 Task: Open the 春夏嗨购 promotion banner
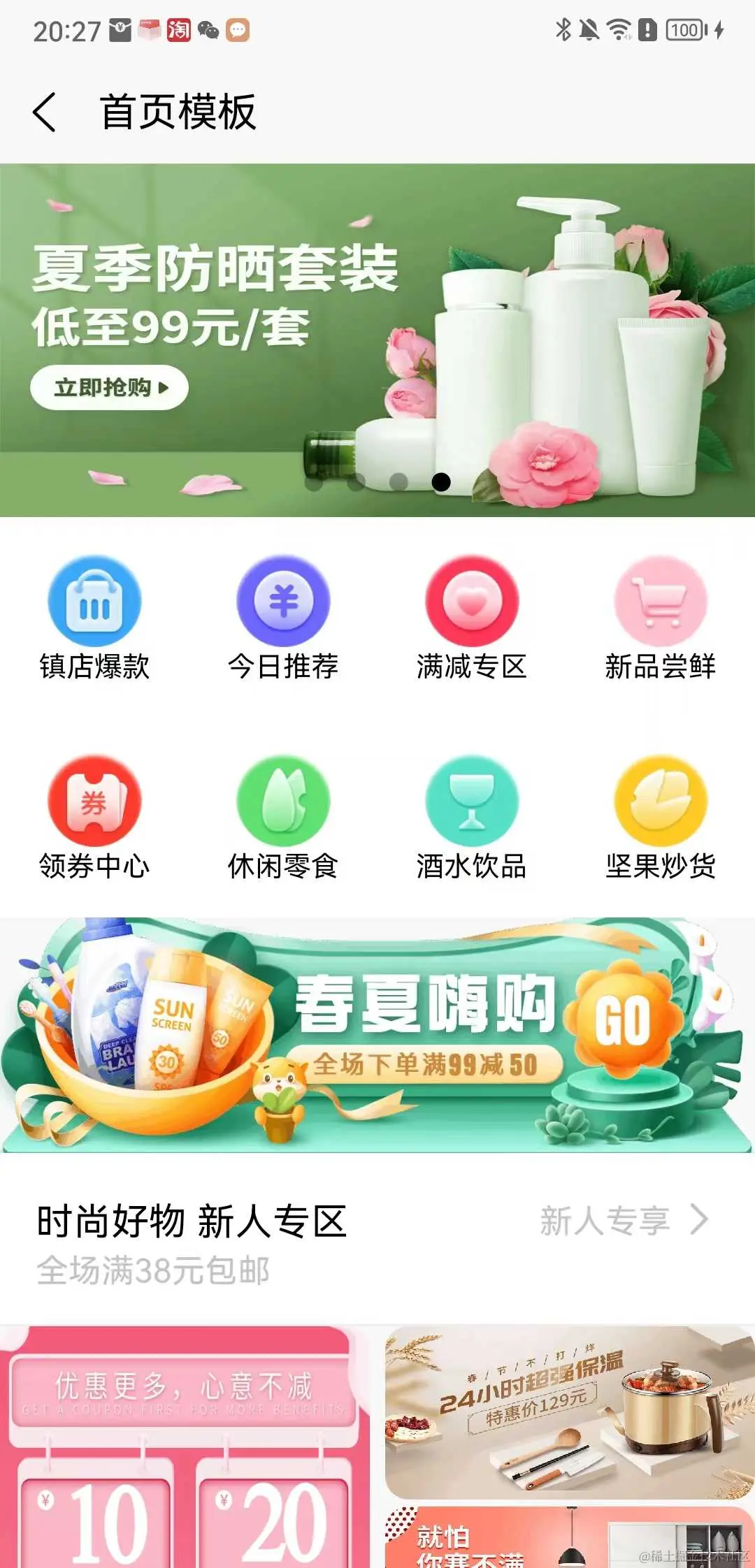[x=377, y=1034]
